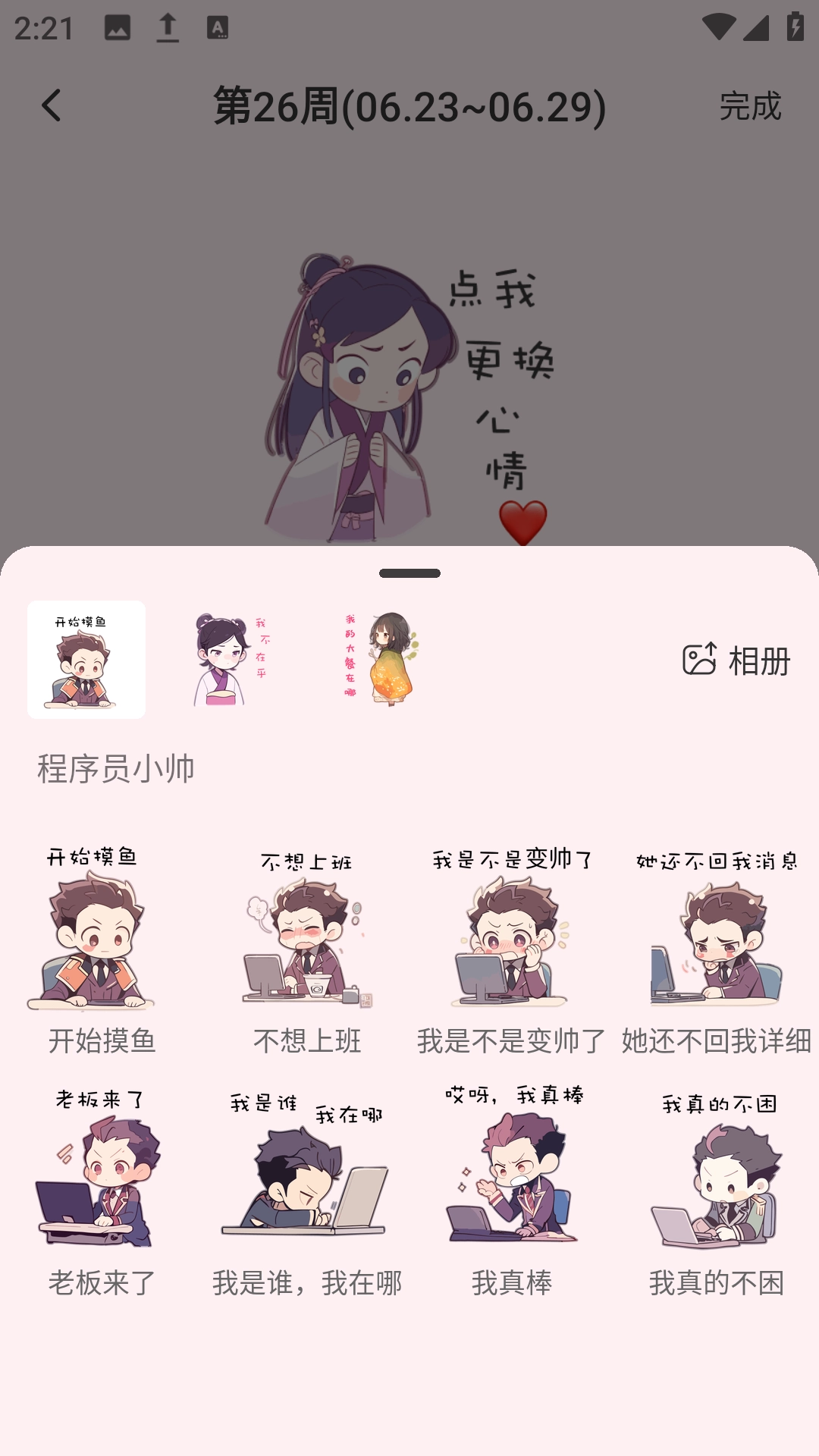Go back using the top-left arrow
The height and width of the screenshot is (1456, 819).
pyautogui.click(x=52, y=105)
